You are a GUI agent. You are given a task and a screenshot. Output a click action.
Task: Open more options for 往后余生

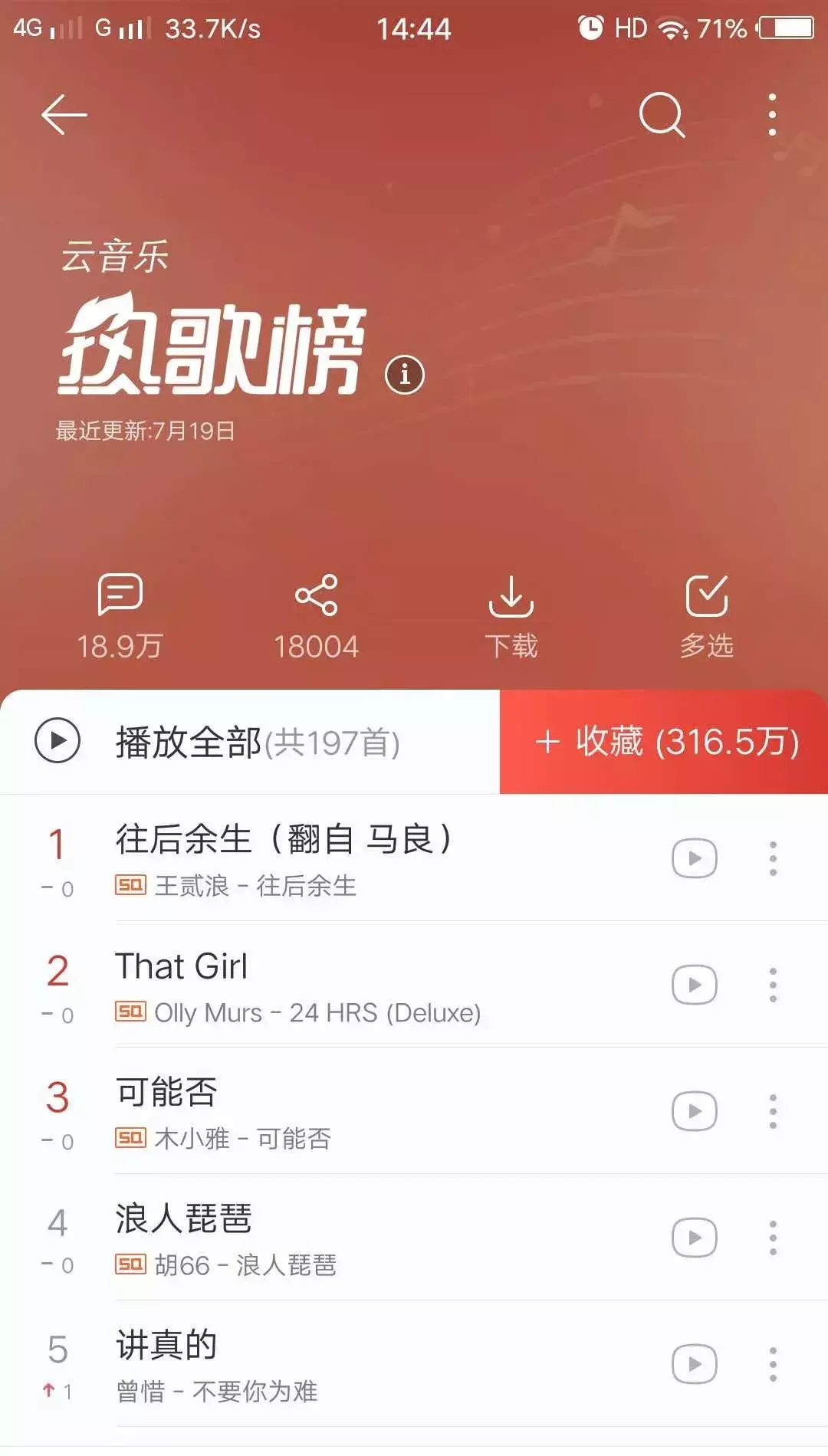(x=773, y=858)
